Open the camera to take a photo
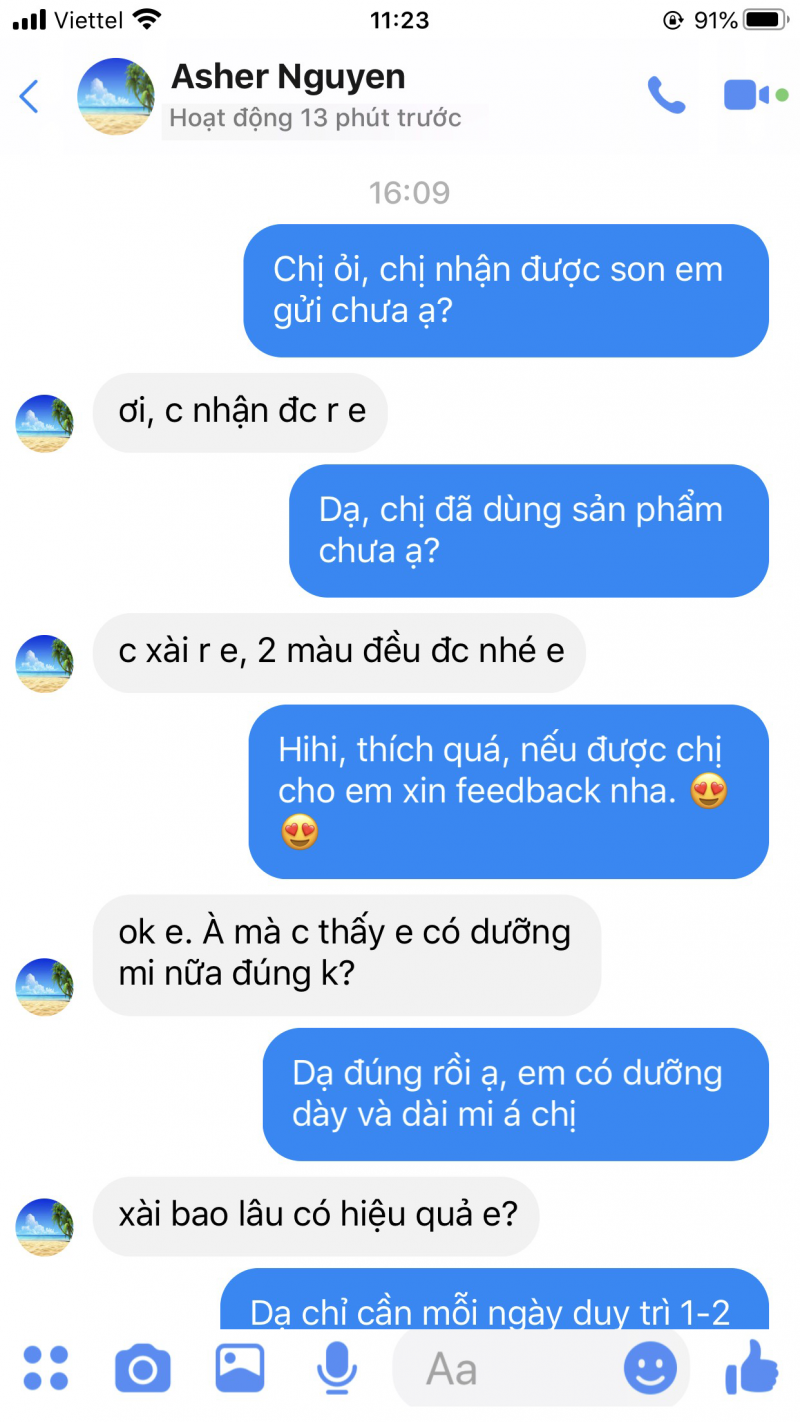 pos(142,1368)
